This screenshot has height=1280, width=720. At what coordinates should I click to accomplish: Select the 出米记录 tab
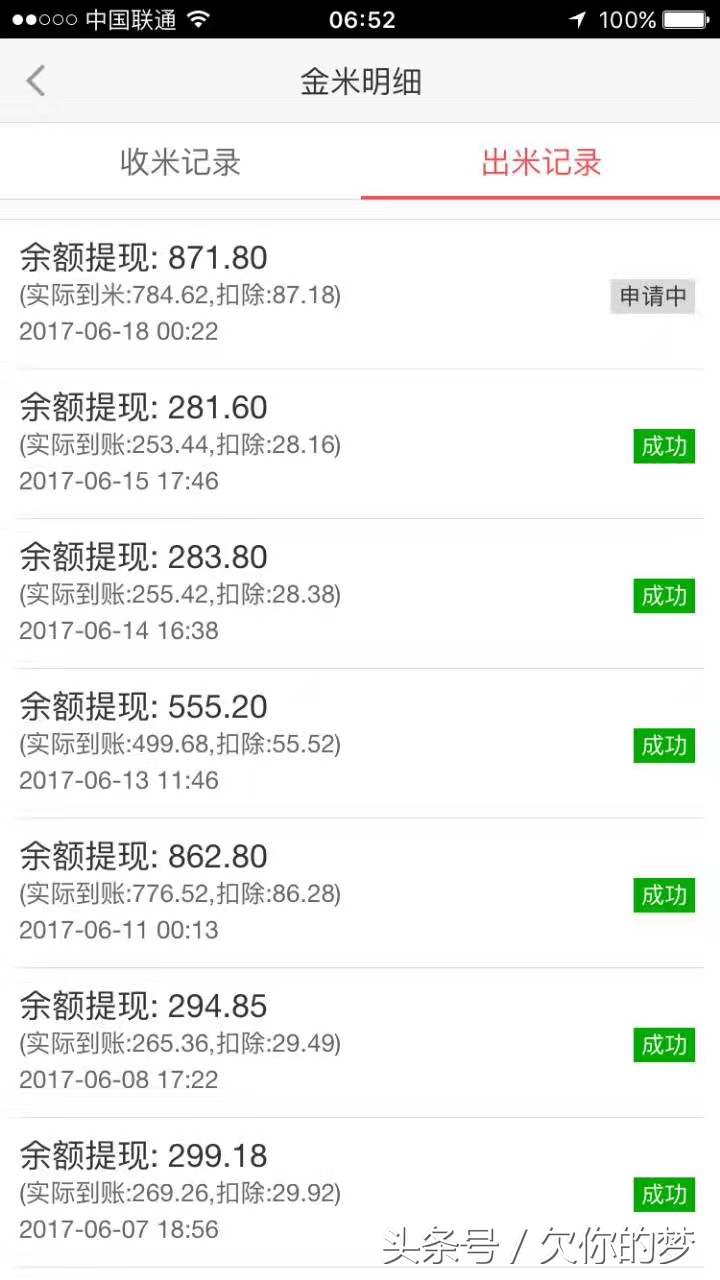(541, 162)
